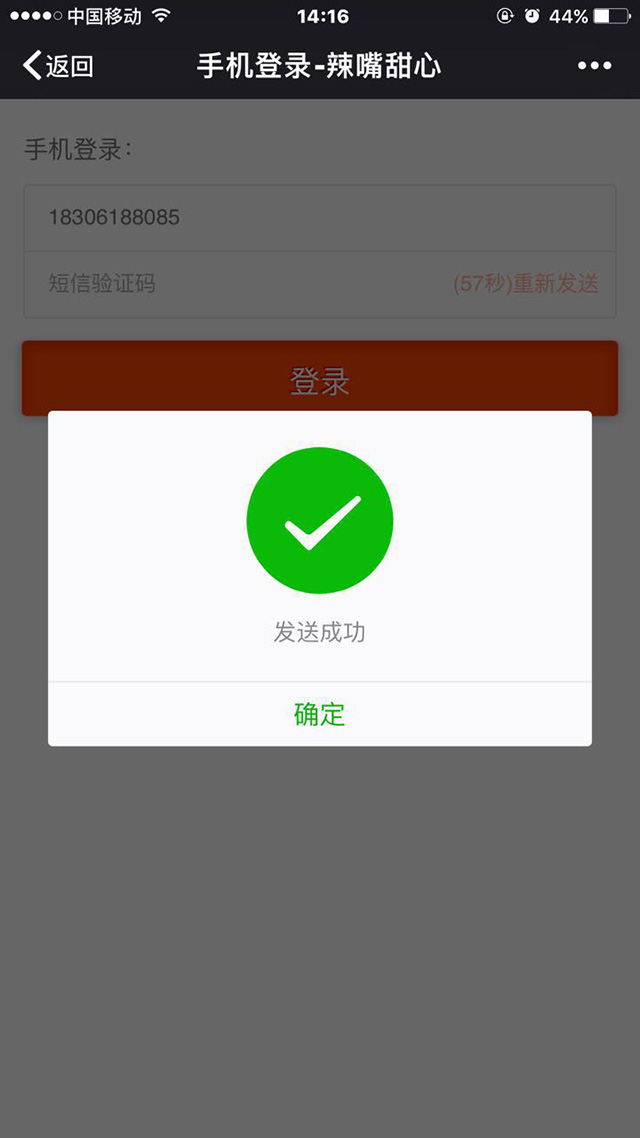Image resolution: width=640 pixels, height=1138 pixels.
Task: Confirm the 发送成功 dialog with 确定
Action: pos(320,714)
